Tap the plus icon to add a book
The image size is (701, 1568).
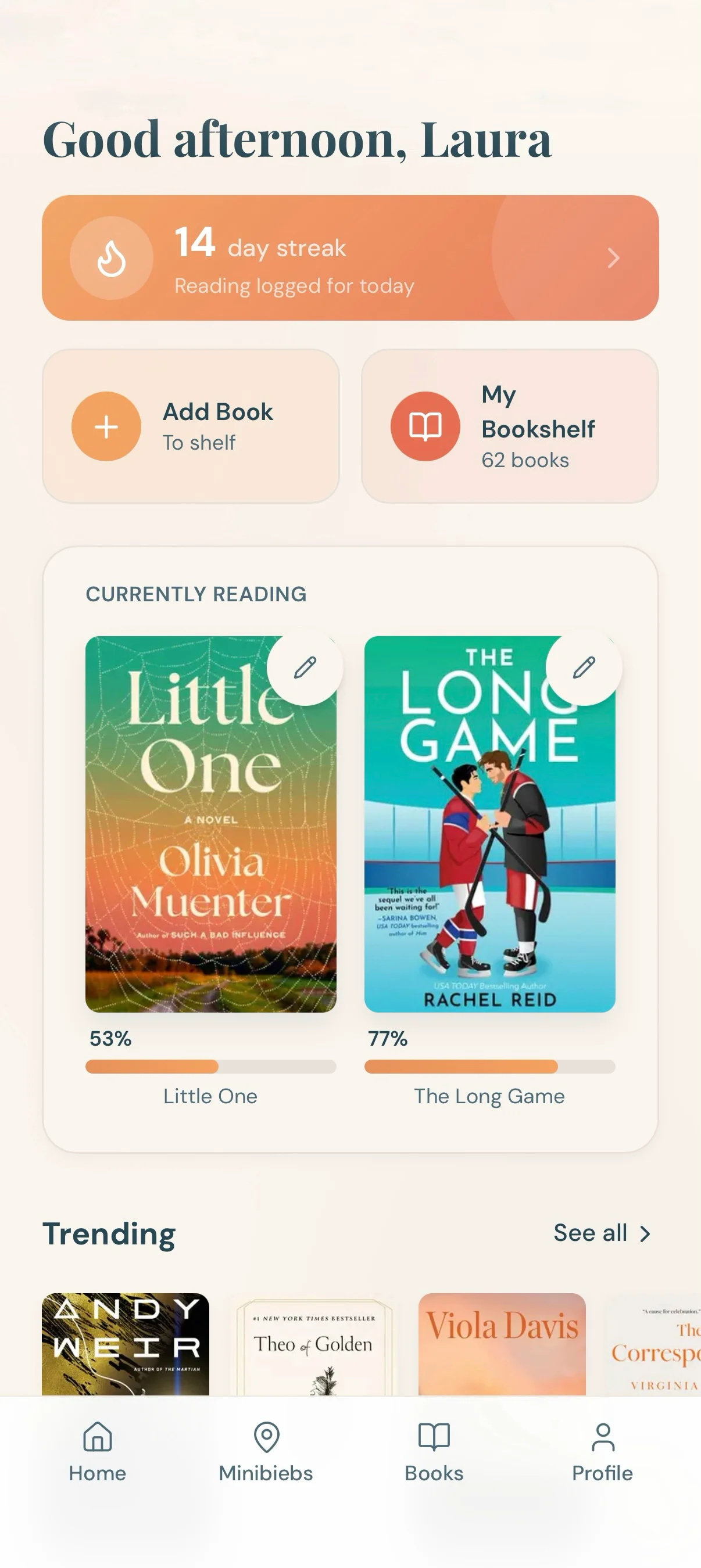point(105,426)
